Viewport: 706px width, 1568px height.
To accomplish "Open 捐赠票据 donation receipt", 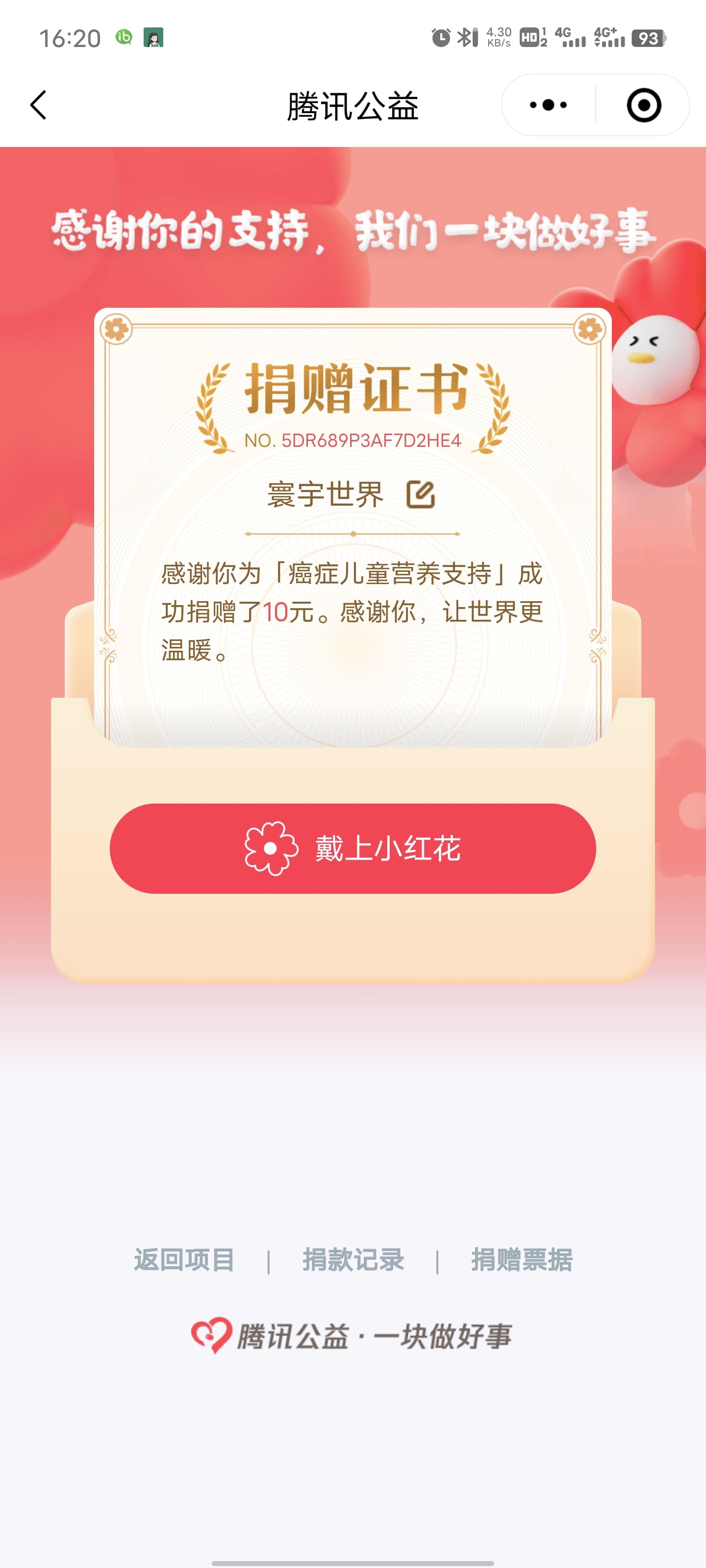I will pyautogui.click(x=522, y=1259).
